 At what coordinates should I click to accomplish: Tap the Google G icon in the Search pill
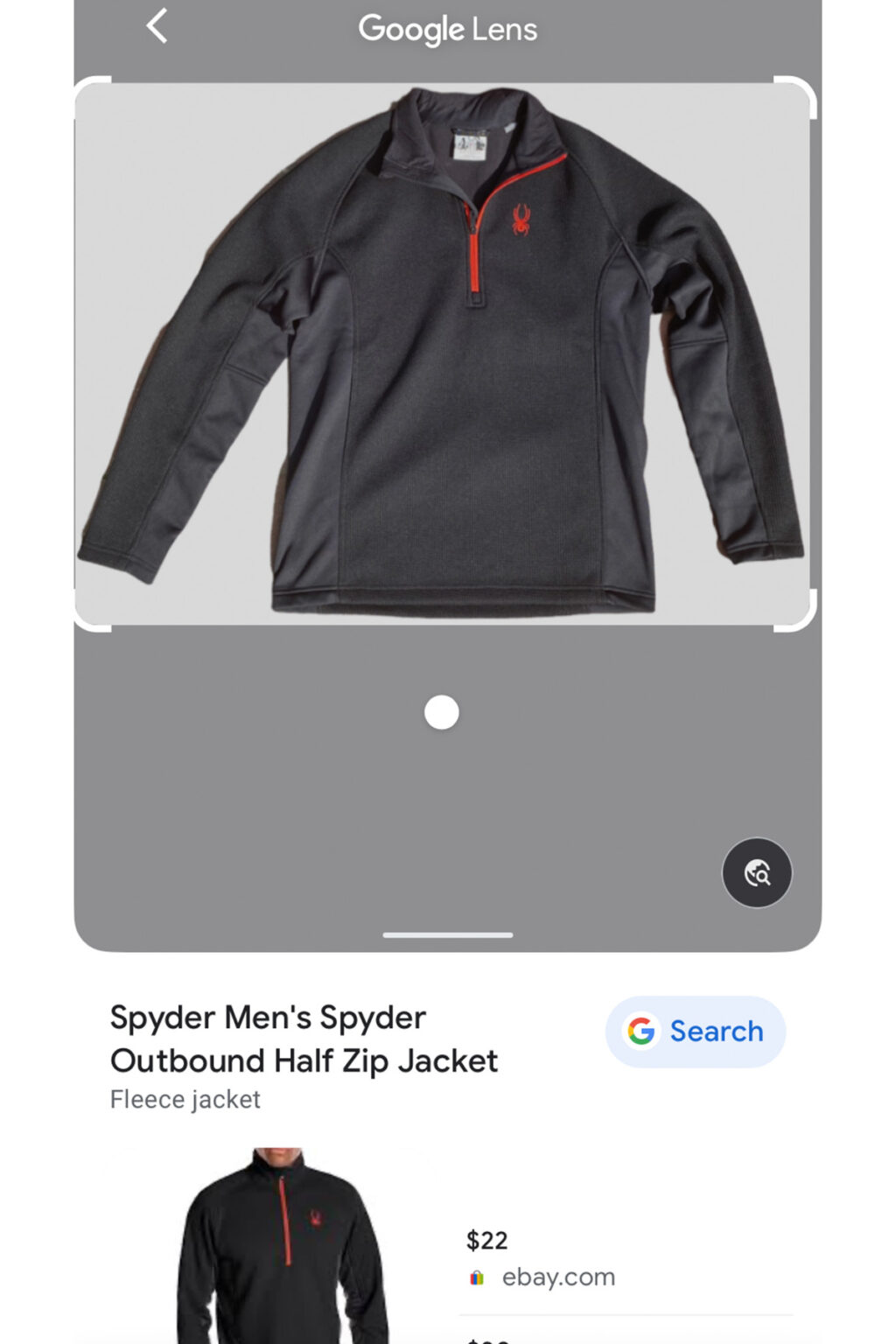tap(641, 1032)
